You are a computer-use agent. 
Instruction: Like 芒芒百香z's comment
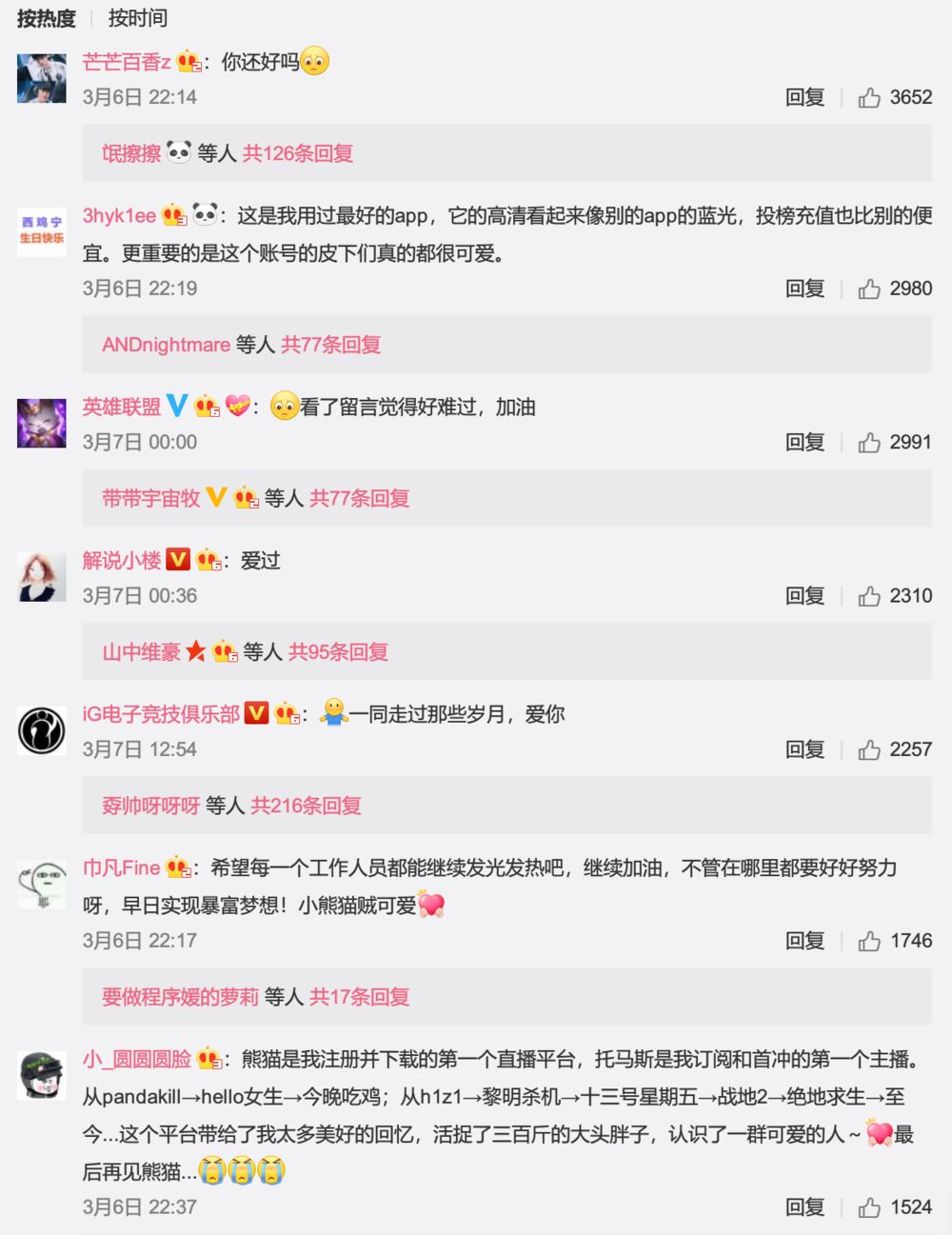pyautogui.click(x=869, y=97)
